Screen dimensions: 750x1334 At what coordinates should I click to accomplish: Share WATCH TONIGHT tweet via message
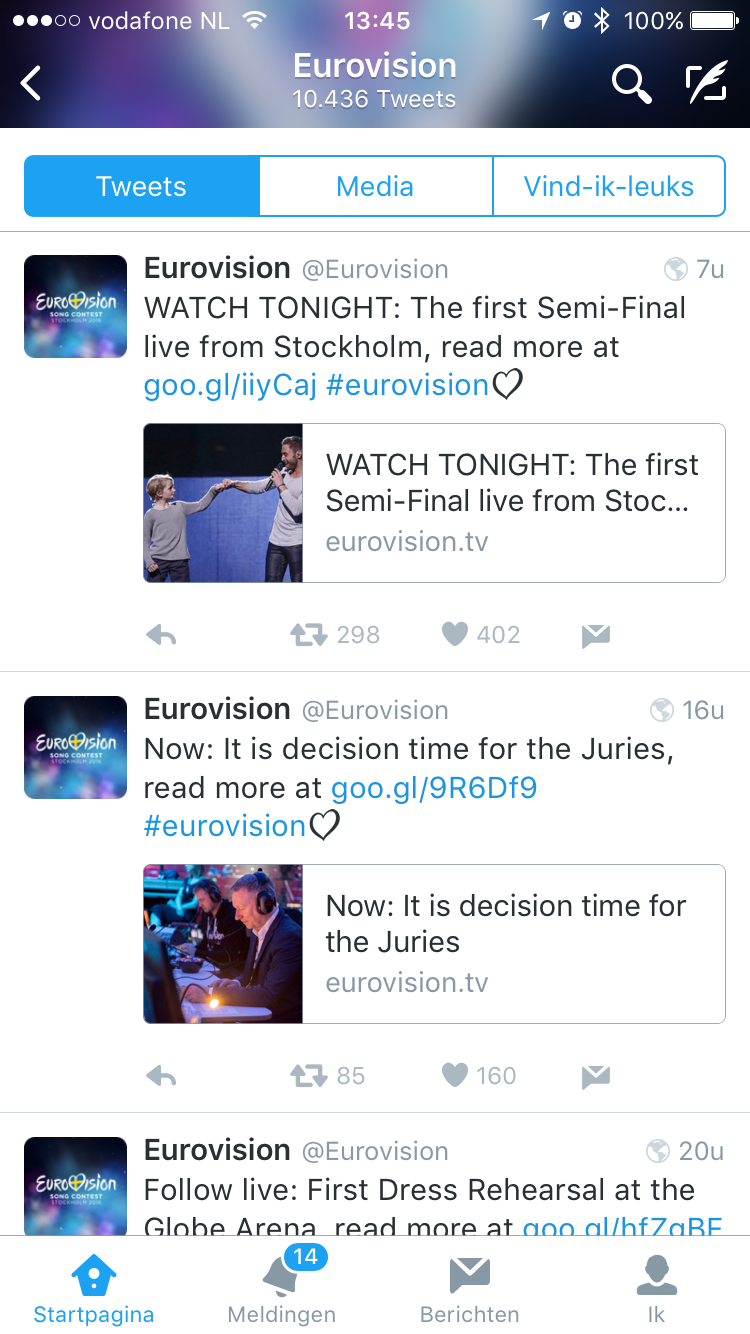click(596, 635)
